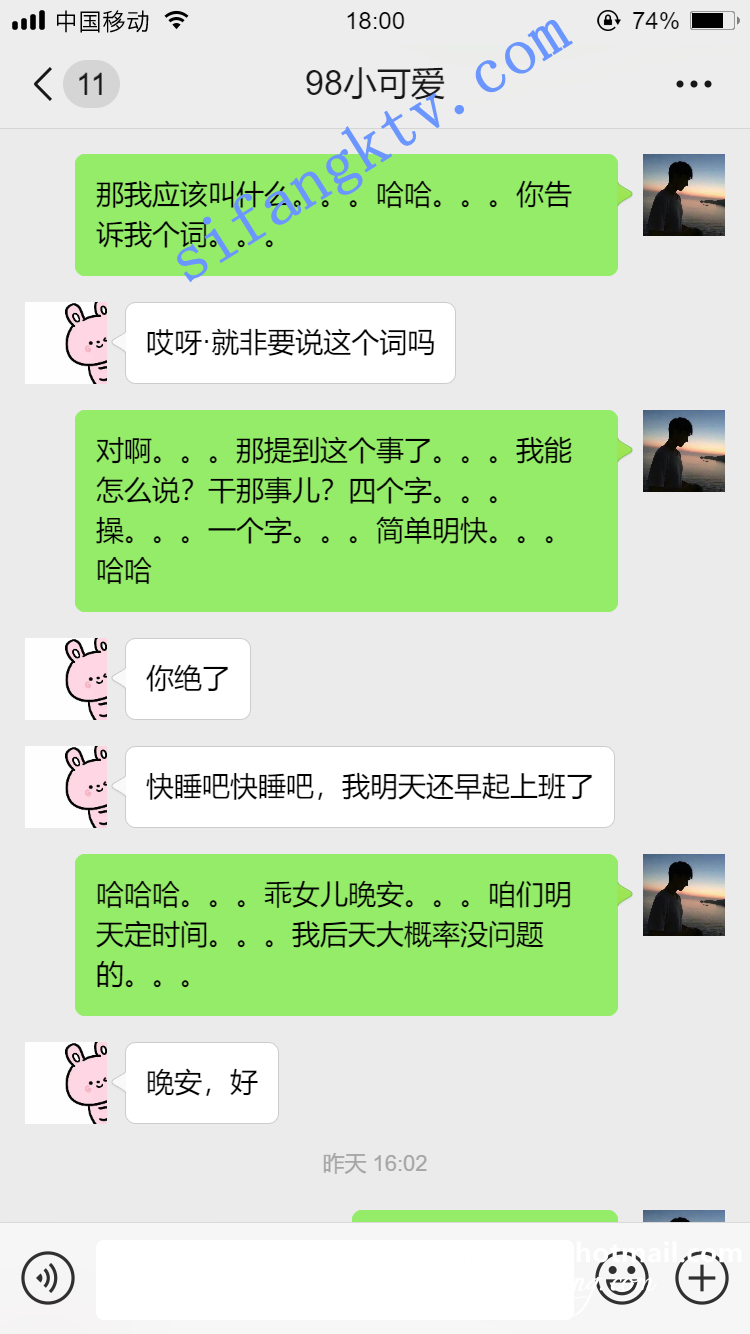Image resolution: width=750 pixels, height=1334 pixels.
Task: Open the emoji picker icon
Action: point(621,1278)
